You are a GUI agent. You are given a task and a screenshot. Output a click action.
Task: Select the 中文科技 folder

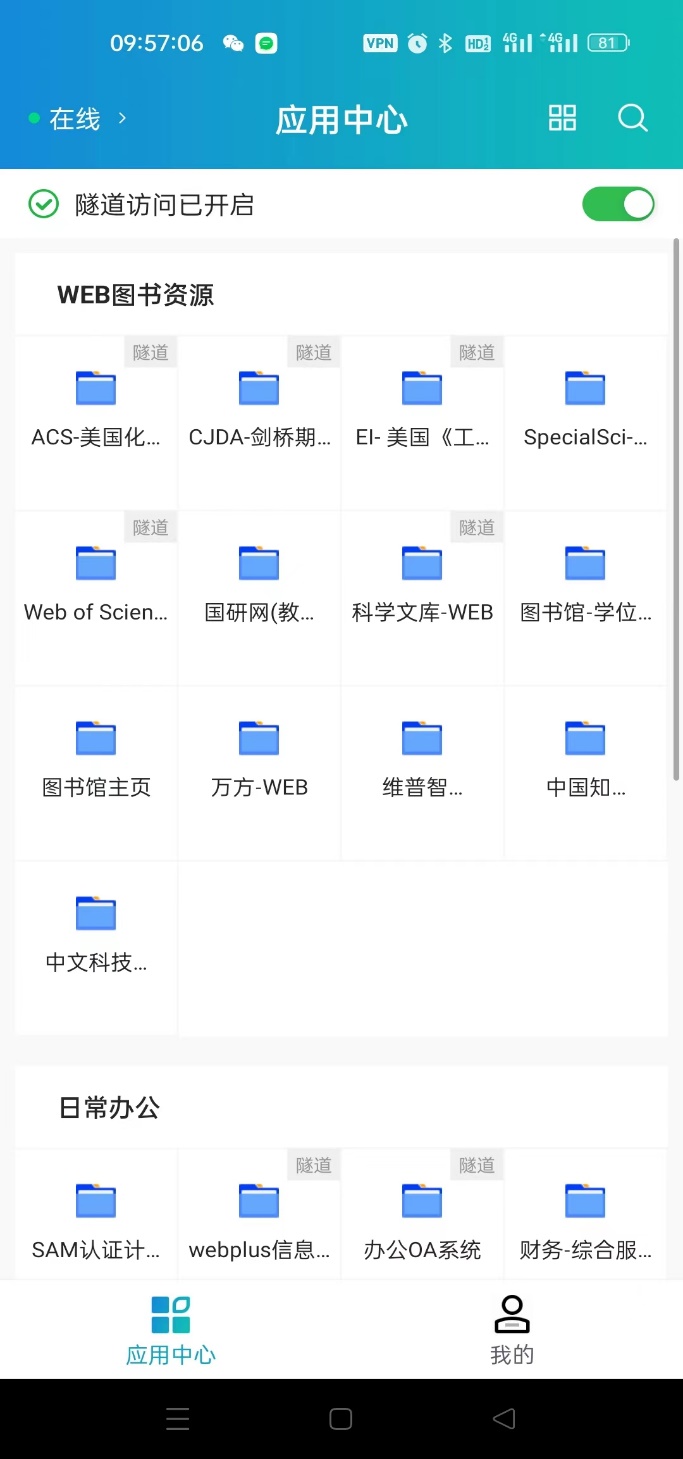click(x=96, y=930)
